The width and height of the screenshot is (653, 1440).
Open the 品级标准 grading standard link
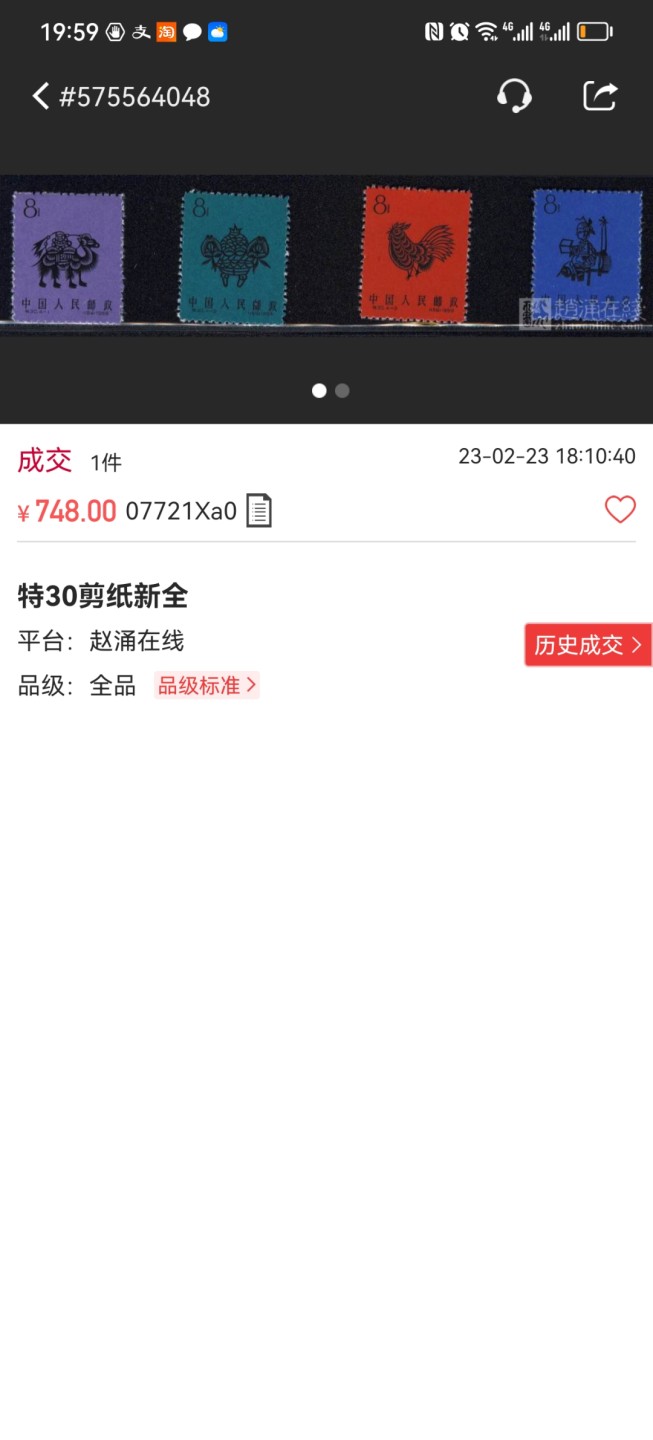207,685
